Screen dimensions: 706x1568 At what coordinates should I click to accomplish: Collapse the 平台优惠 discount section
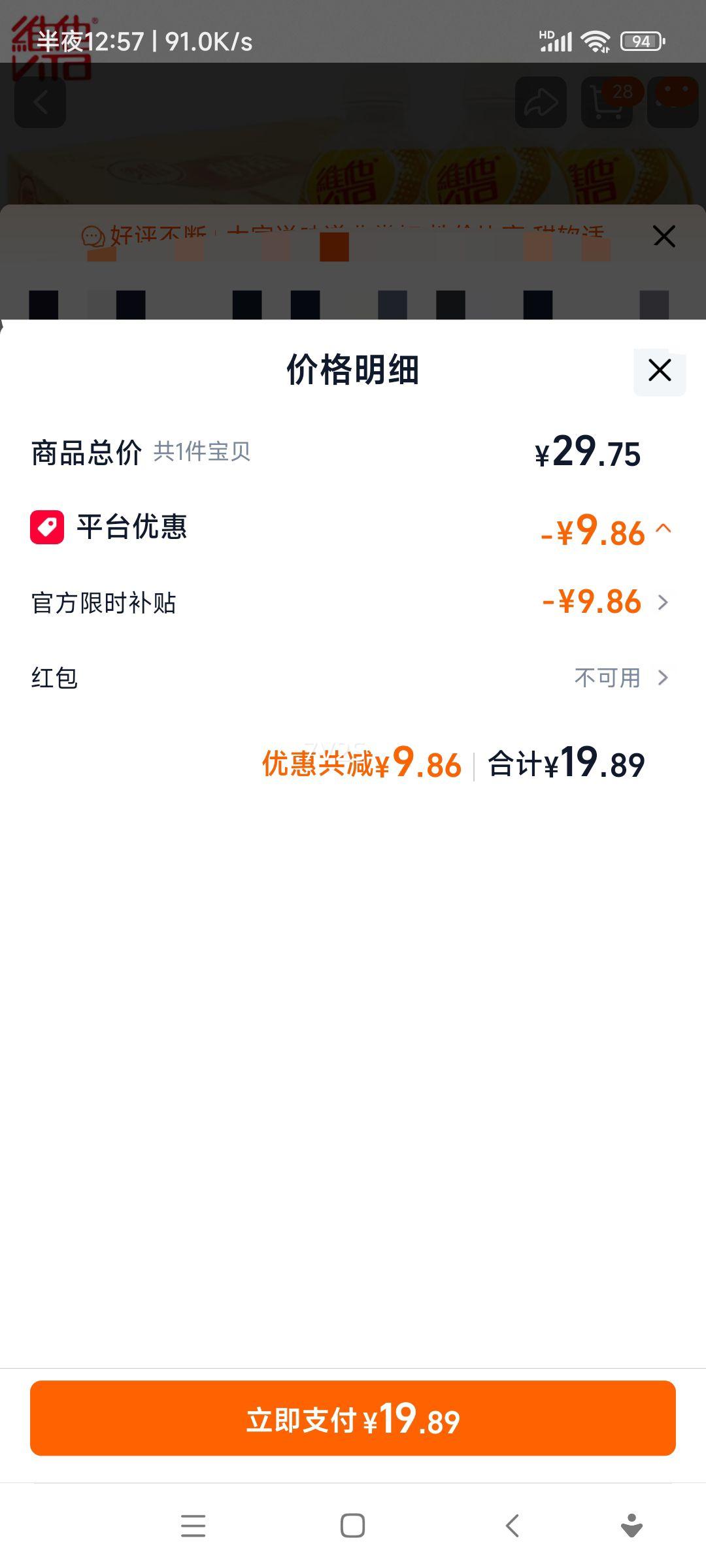[663, 529]
